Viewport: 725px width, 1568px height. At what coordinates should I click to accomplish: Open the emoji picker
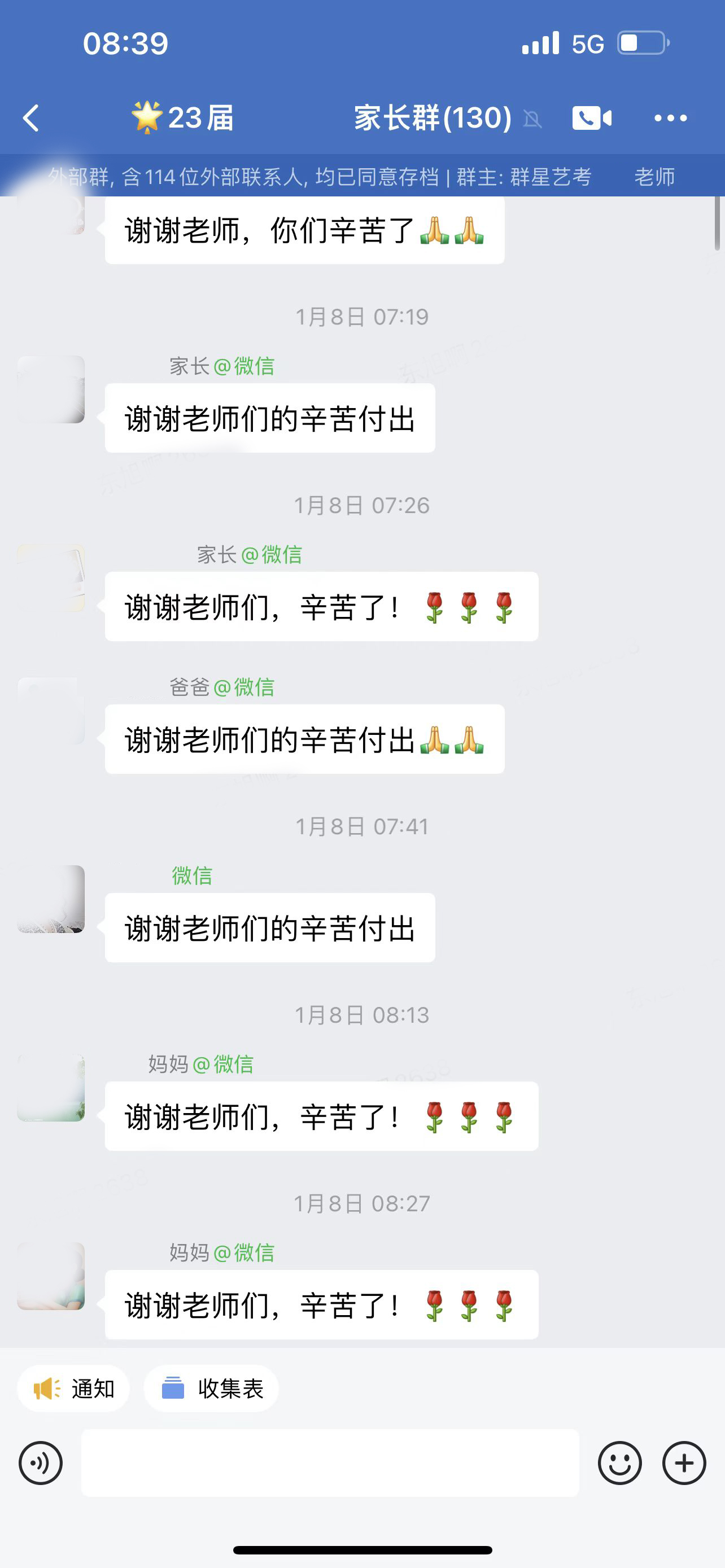click(619, 1462)
